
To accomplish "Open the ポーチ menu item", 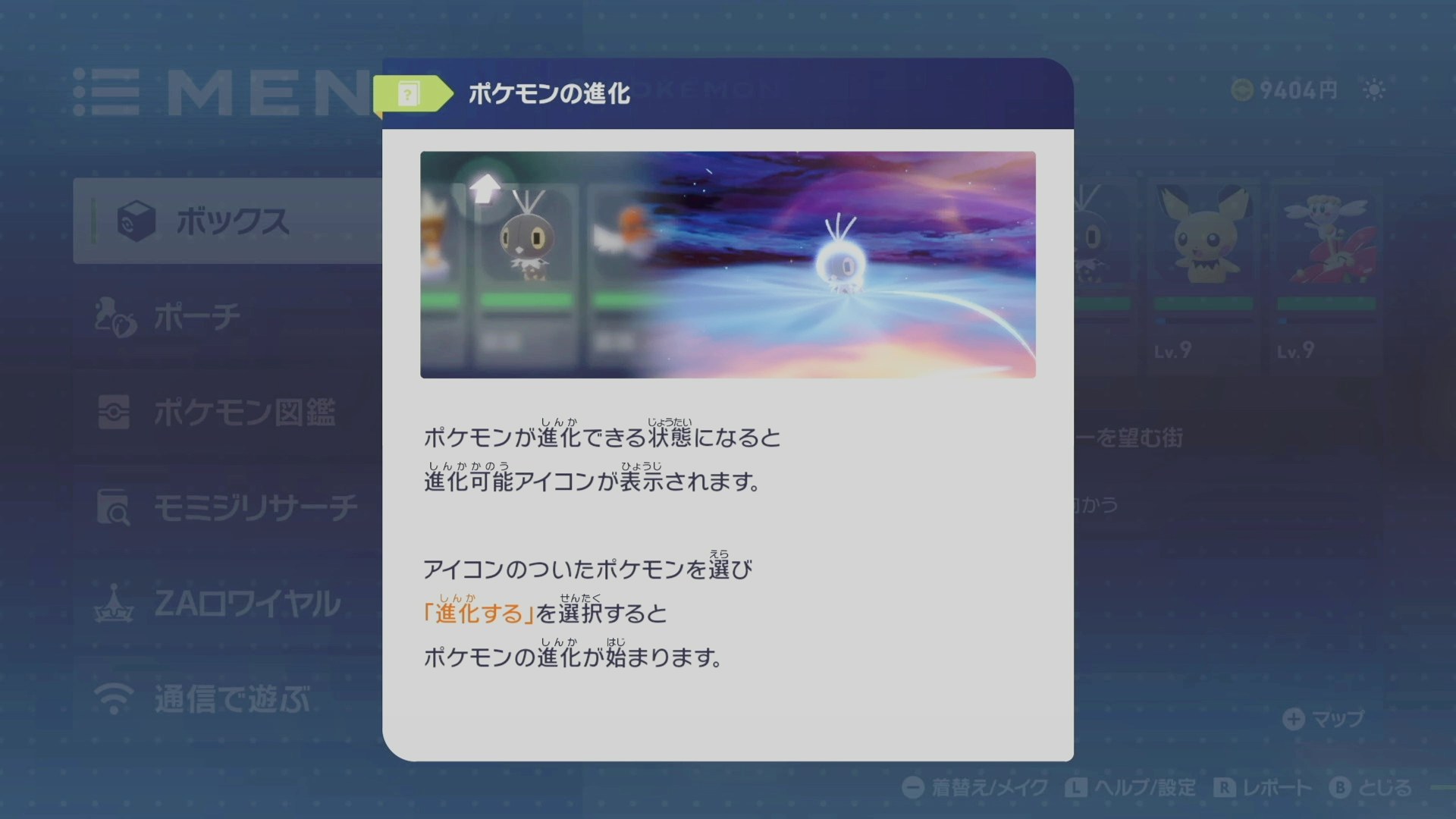I will click(x=196, y=317).
